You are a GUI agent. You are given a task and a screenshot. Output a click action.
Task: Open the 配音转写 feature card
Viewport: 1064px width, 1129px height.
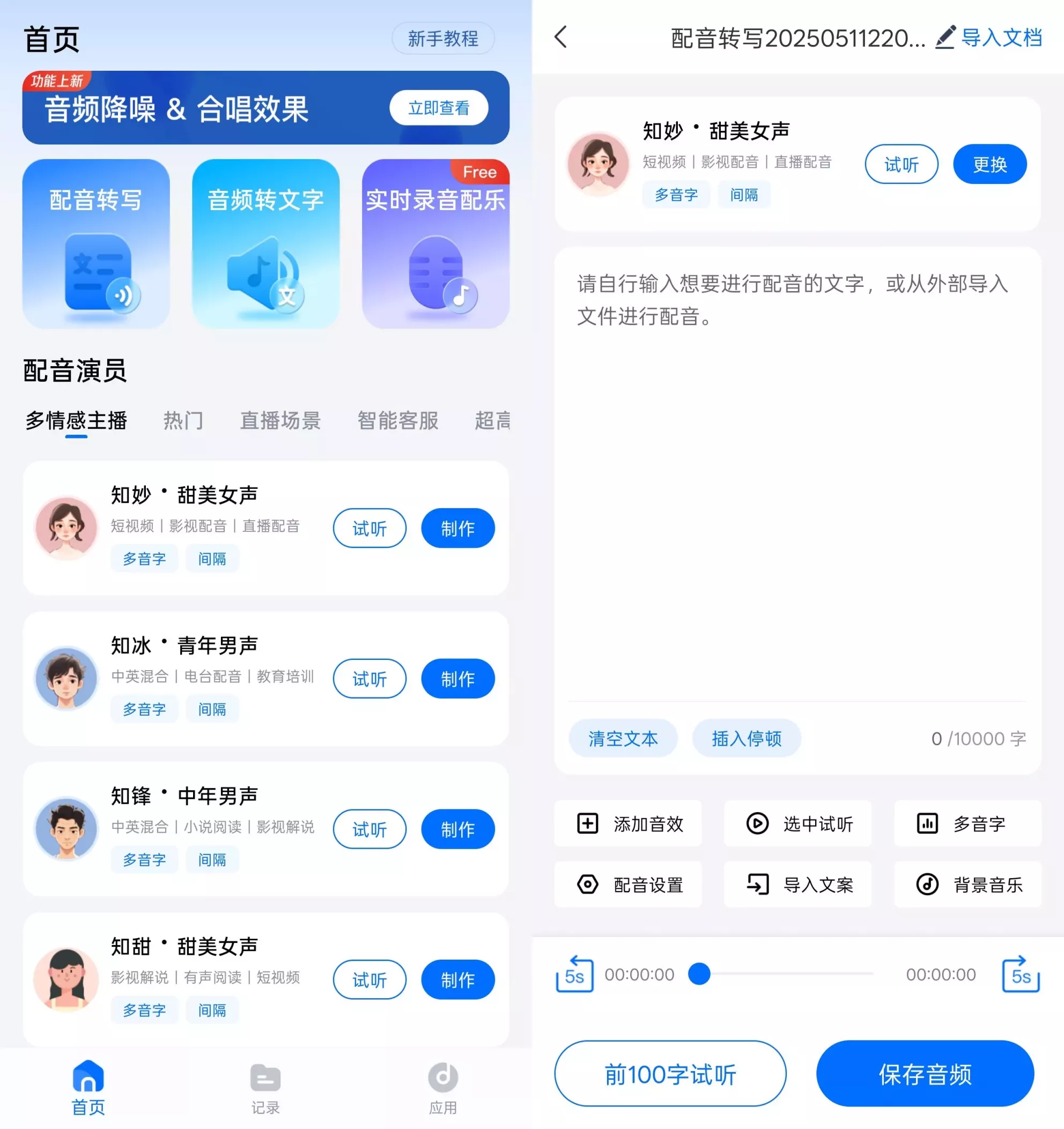click(x=96, y=243)
